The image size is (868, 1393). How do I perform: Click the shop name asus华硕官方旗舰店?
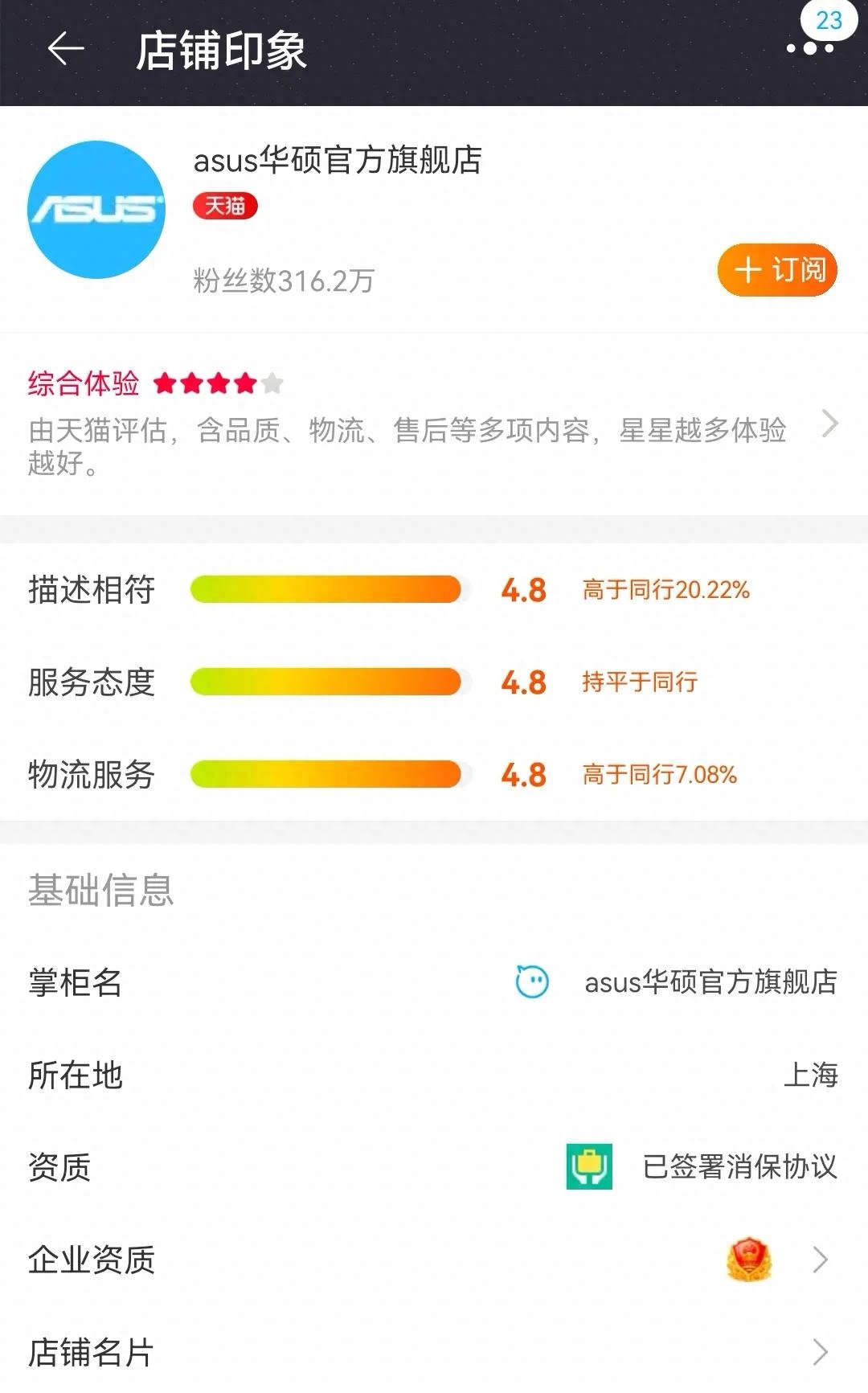click(x=338, y=161)
